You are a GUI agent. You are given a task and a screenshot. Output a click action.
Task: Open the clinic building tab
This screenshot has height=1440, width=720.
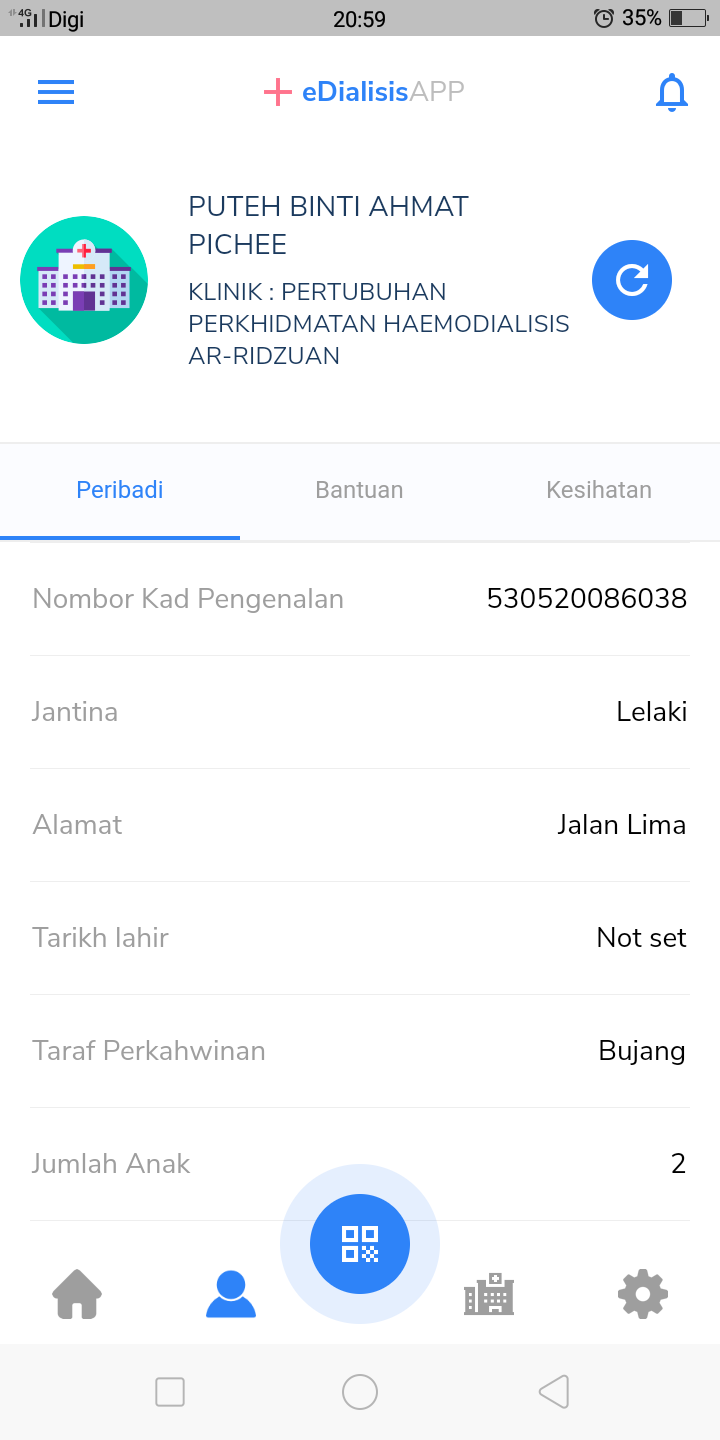click(x=489, y=1294)
